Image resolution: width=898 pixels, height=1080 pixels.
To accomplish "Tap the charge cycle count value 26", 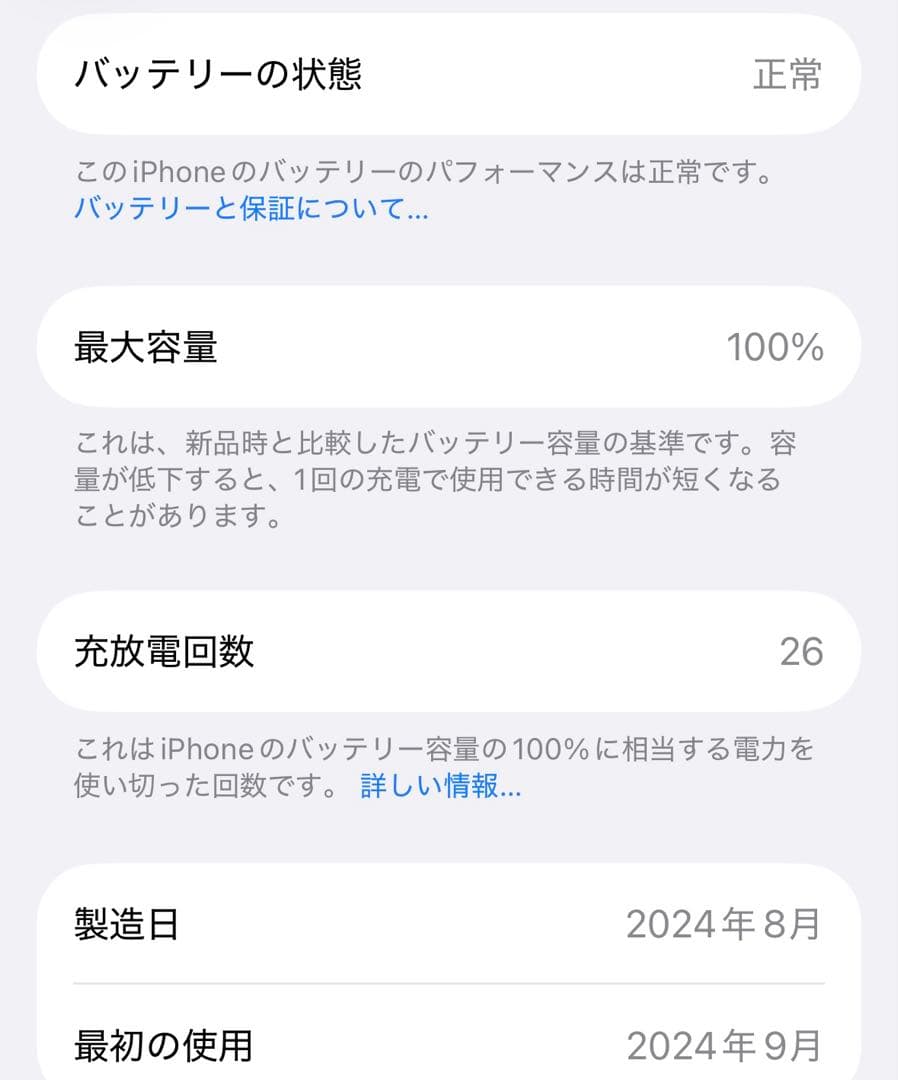I will [x=801, y=650].
